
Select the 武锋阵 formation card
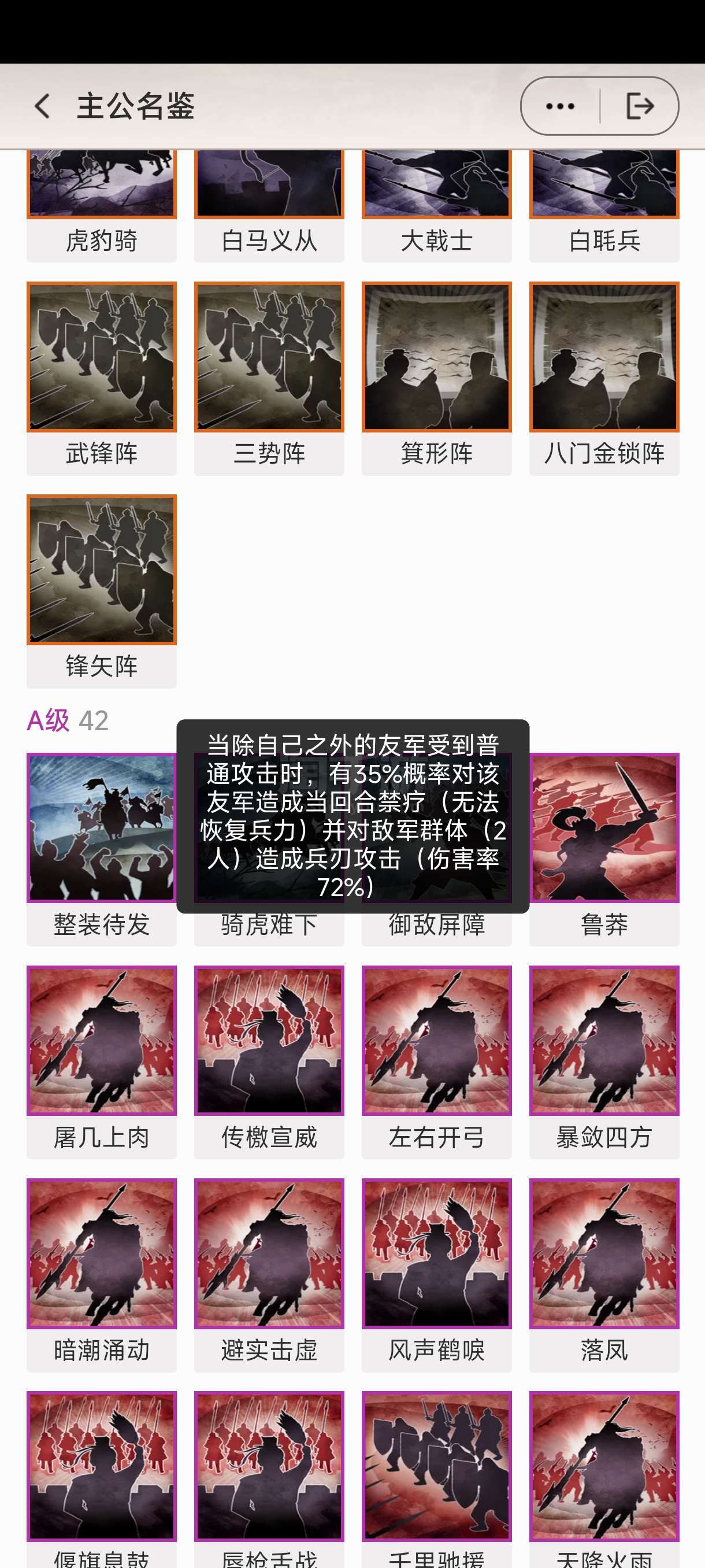click(102, 378)
